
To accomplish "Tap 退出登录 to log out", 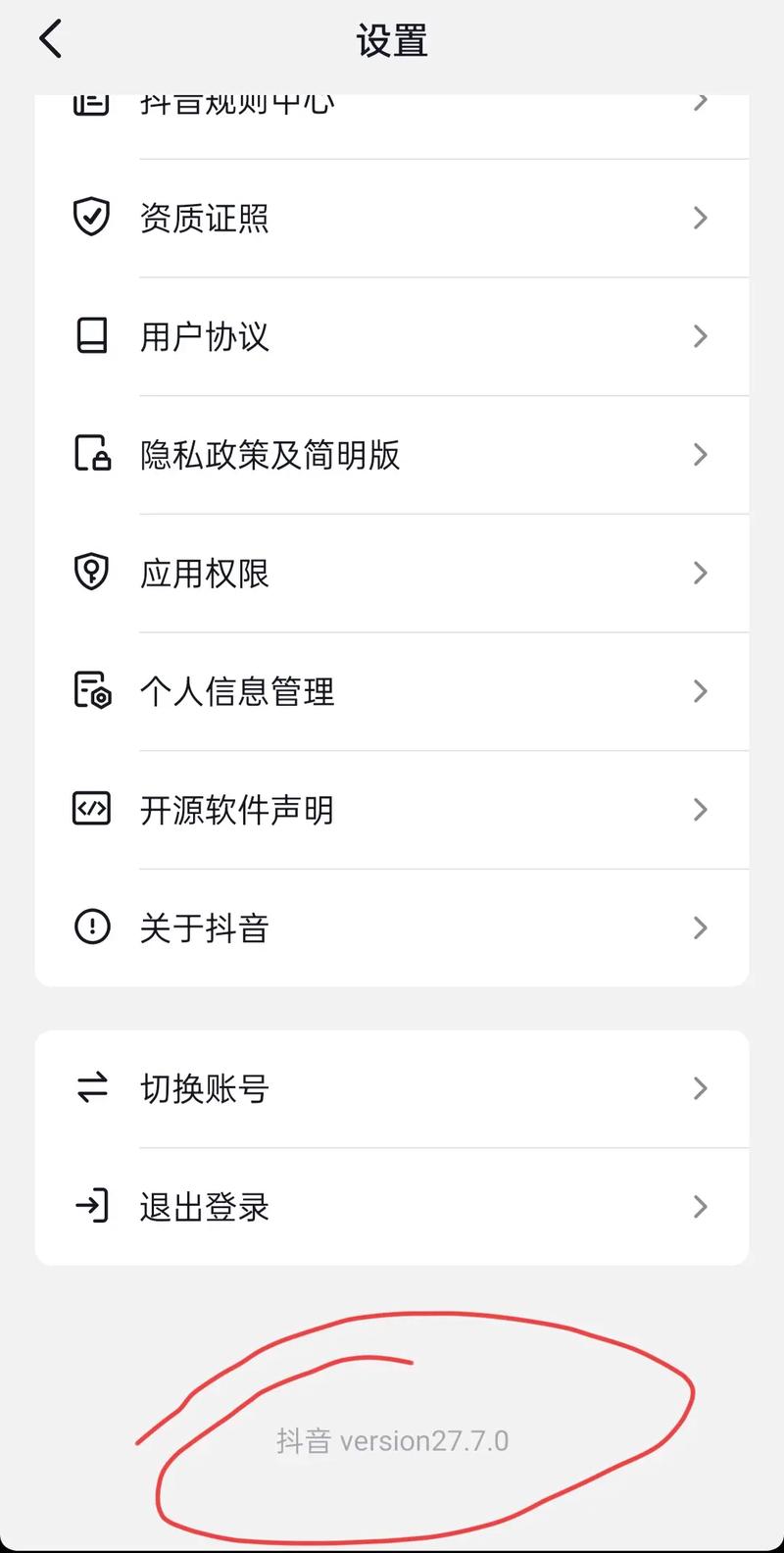I will click(x=392, y=1207).
